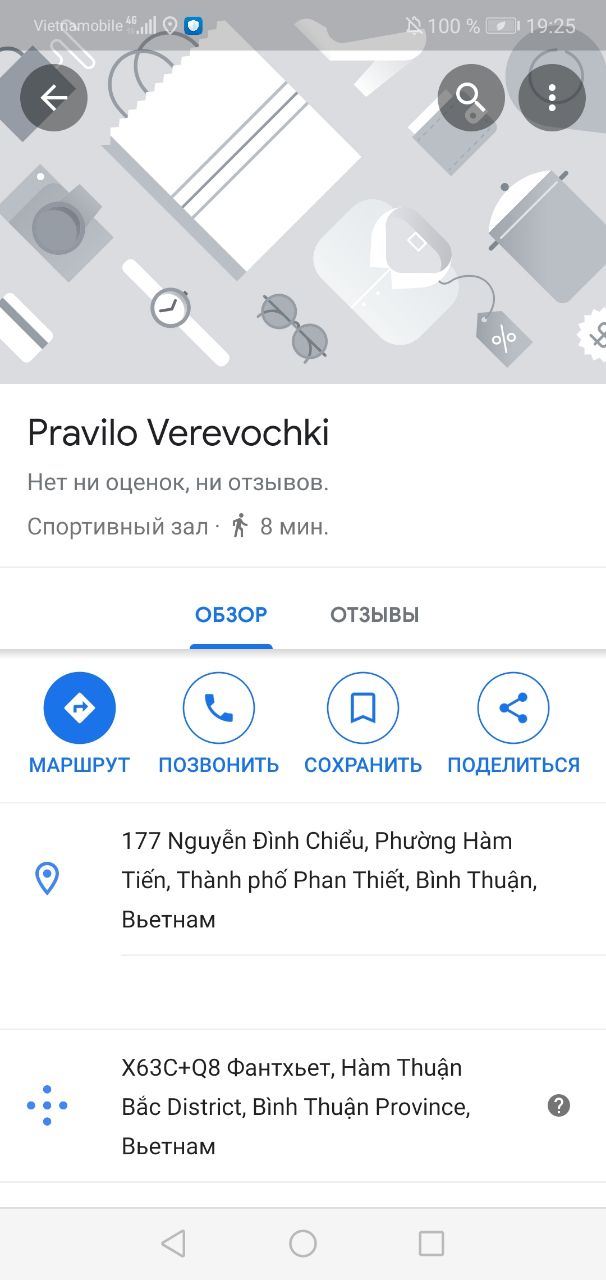Open search with the magnifier icon
The height and width of the screenshot is (1280, 606).
(471, 97)
